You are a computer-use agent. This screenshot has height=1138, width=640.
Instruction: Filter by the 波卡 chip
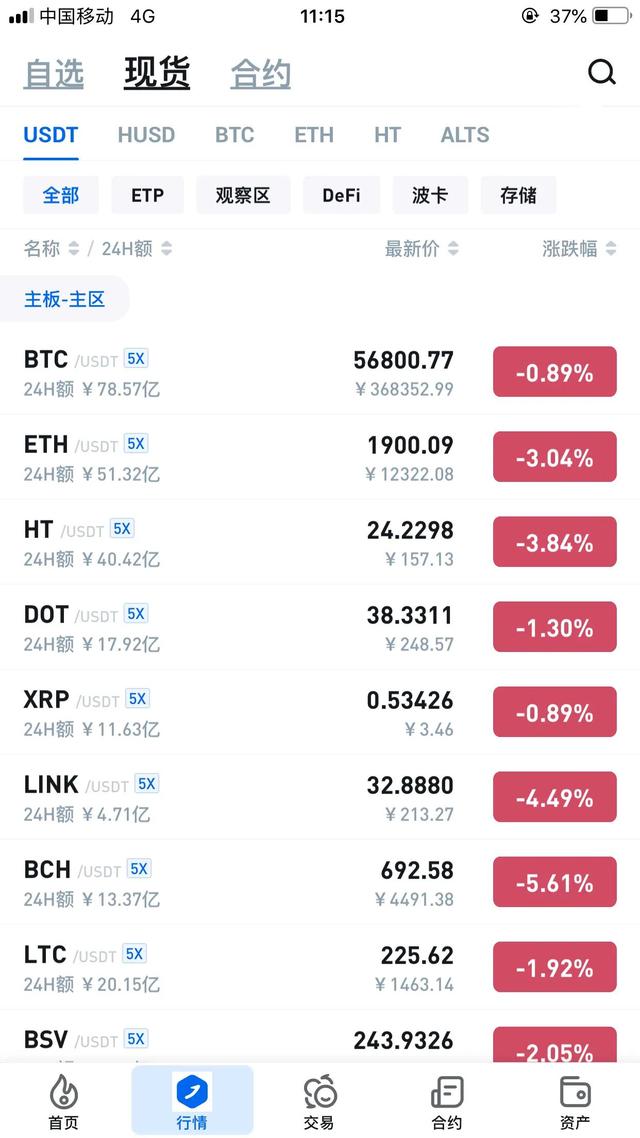click(x=430, y=195)
